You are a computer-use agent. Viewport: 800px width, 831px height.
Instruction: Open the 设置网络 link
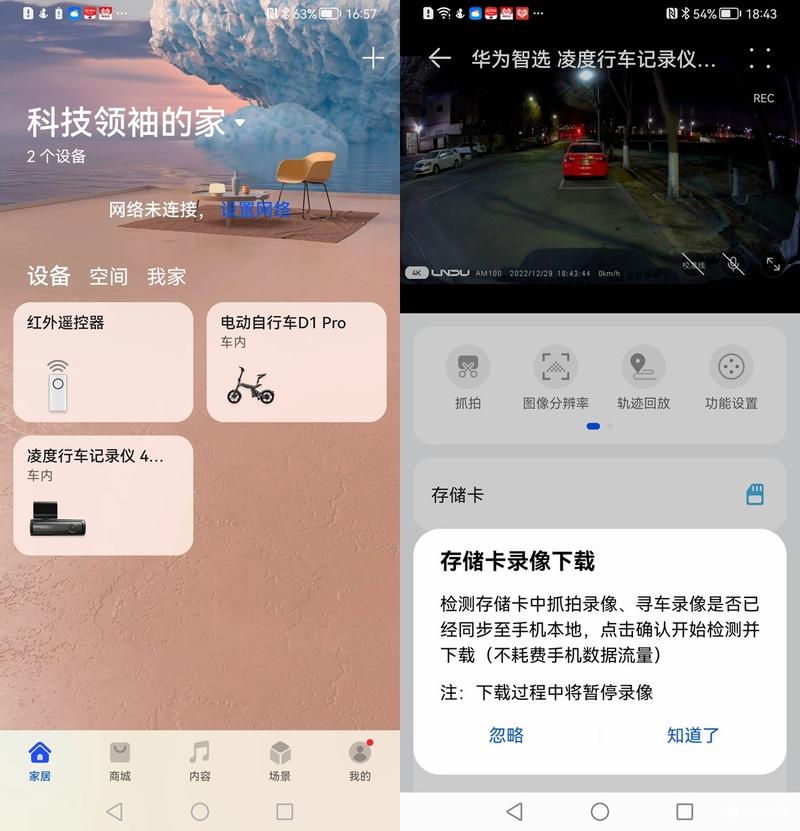click(256, 209)
